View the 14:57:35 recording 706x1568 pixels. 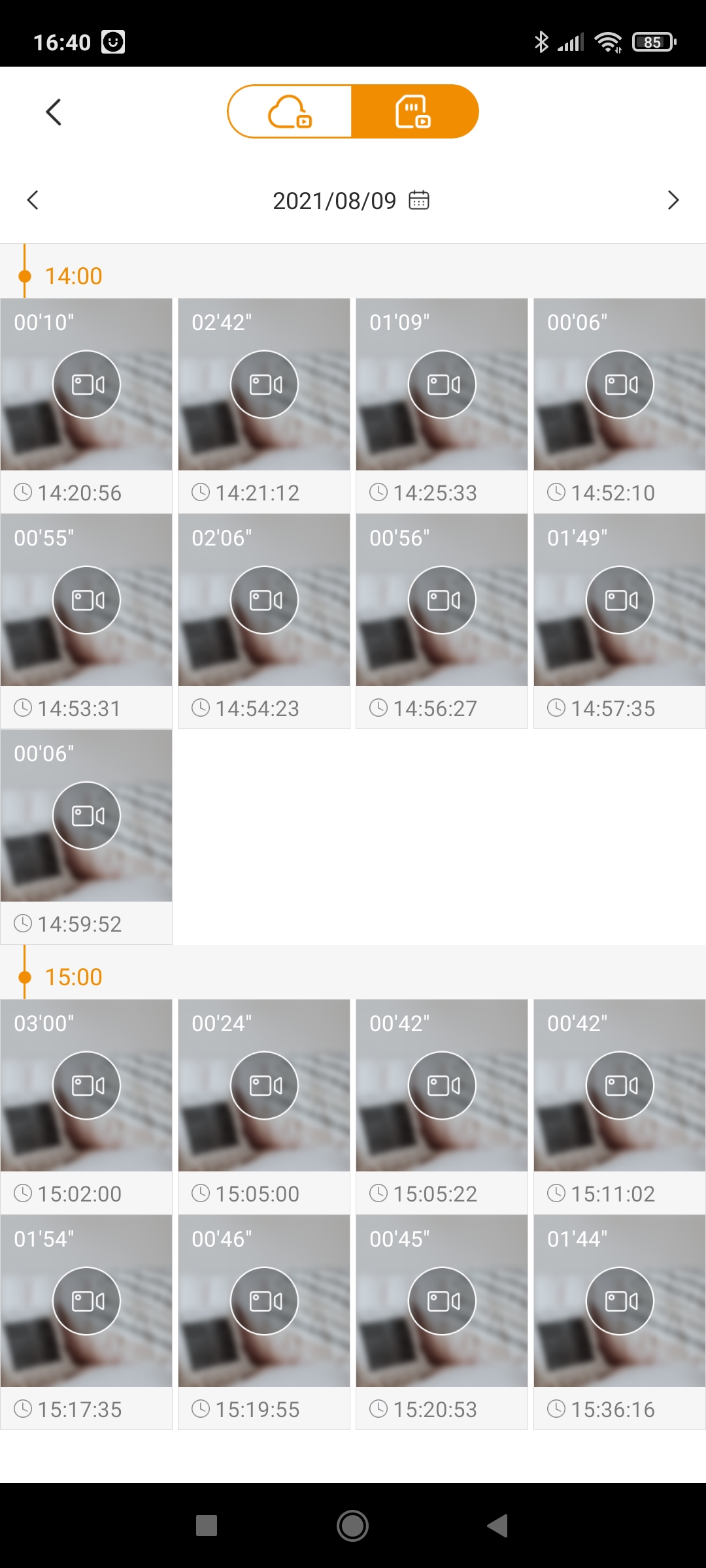pyautogui.click(x=620, y=600)
